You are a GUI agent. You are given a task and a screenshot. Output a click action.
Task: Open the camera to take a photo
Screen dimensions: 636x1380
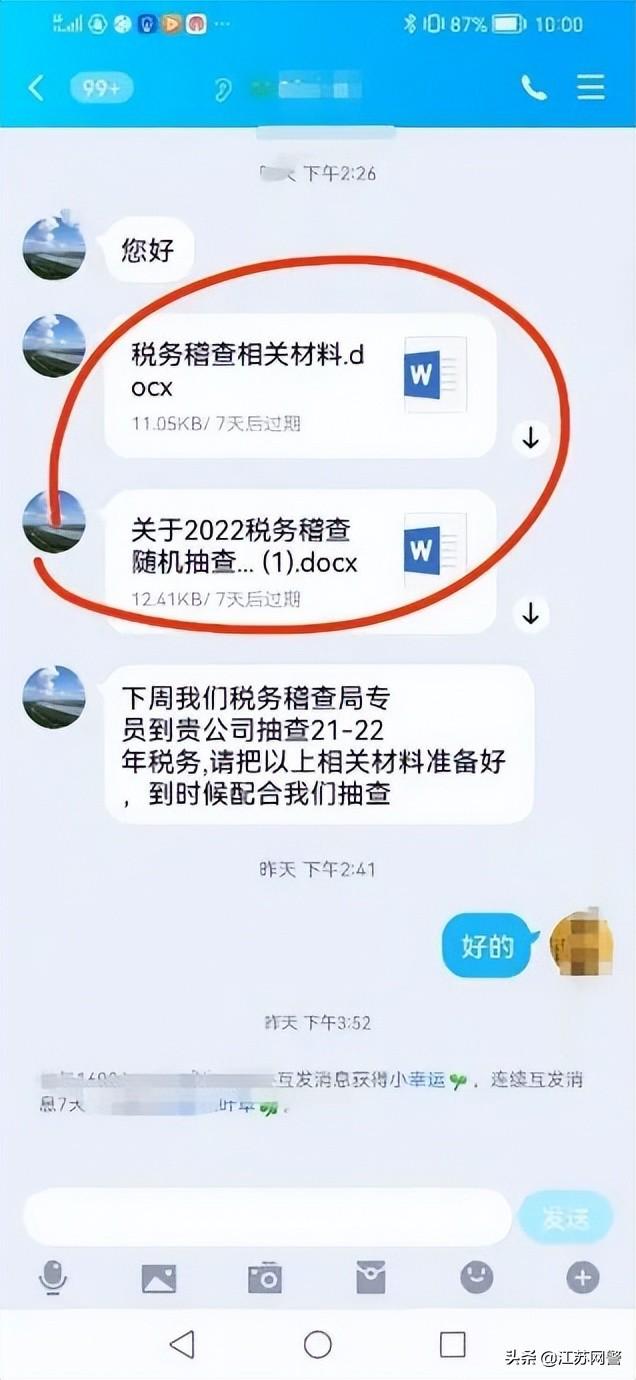click(x=265, y=1278)
